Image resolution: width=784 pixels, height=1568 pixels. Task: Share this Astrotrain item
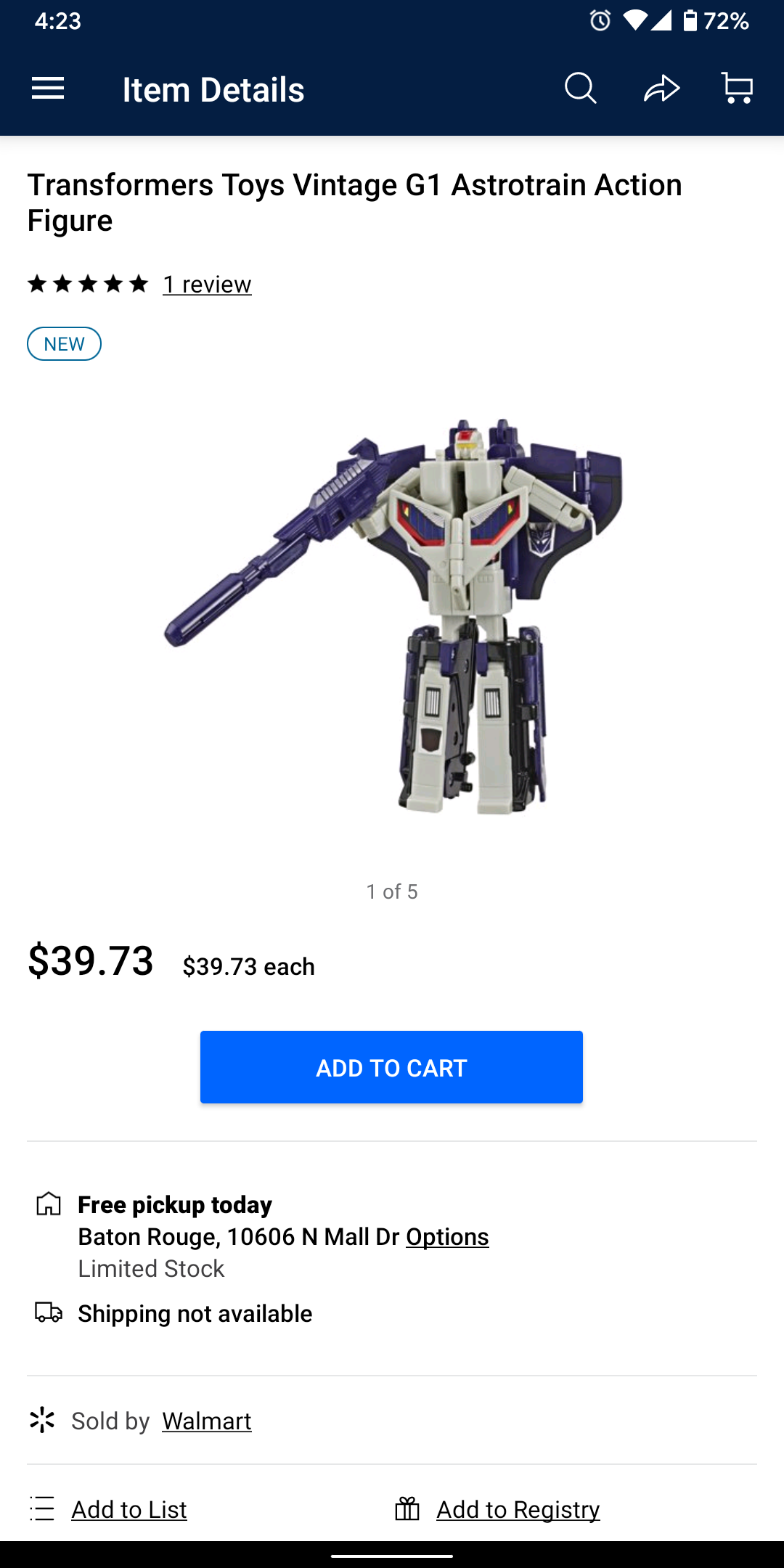(661, 89)
